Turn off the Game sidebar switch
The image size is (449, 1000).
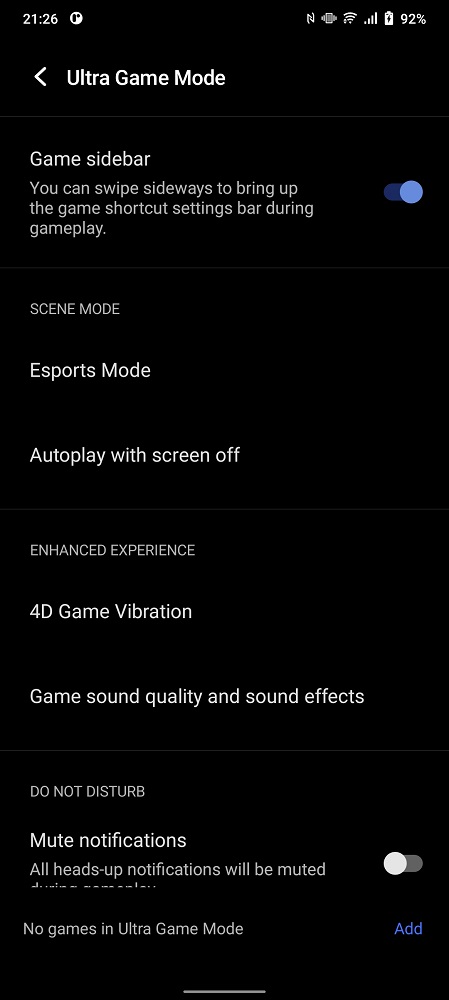click(403, 192)
